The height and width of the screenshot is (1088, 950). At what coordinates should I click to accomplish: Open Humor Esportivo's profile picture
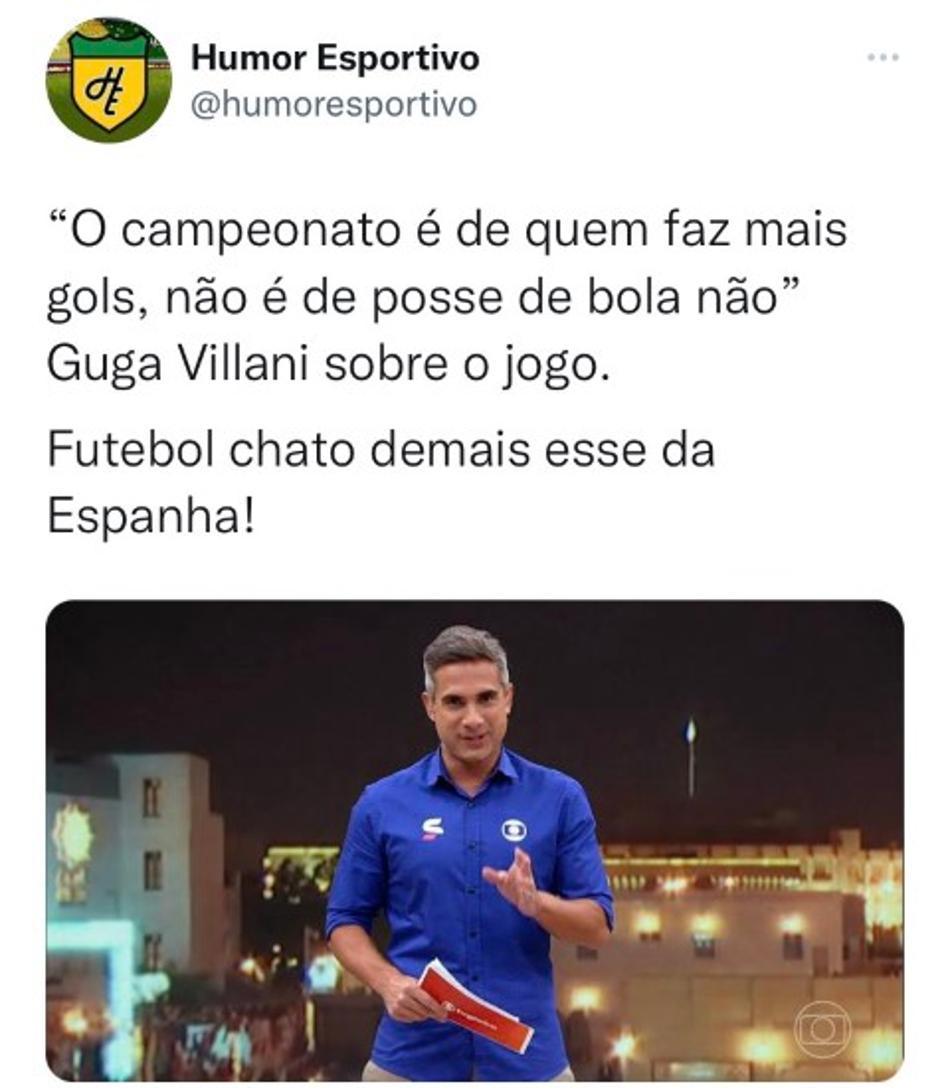click(x=109, y=80)
